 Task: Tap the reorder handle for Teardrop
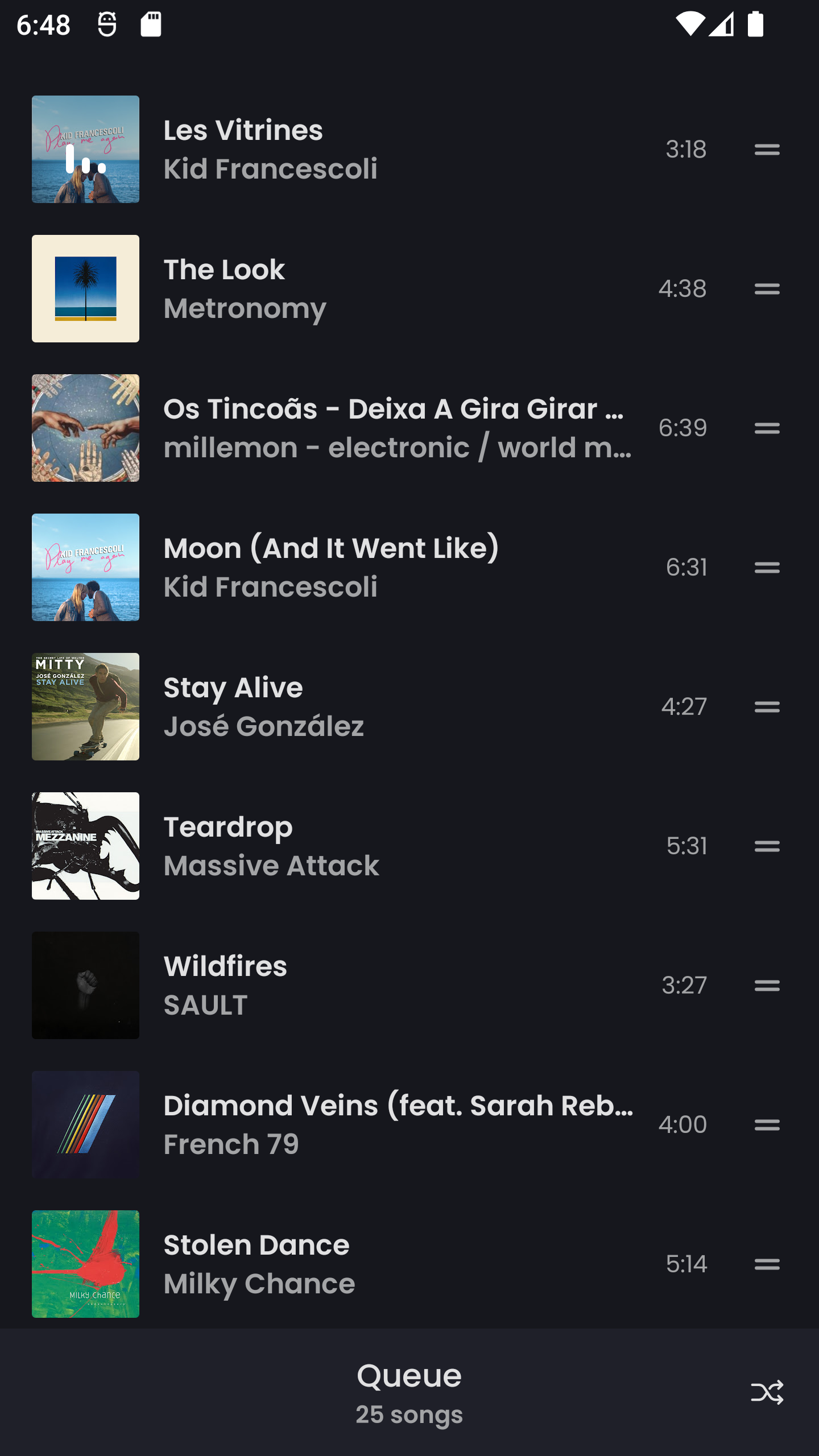point(767,846)
